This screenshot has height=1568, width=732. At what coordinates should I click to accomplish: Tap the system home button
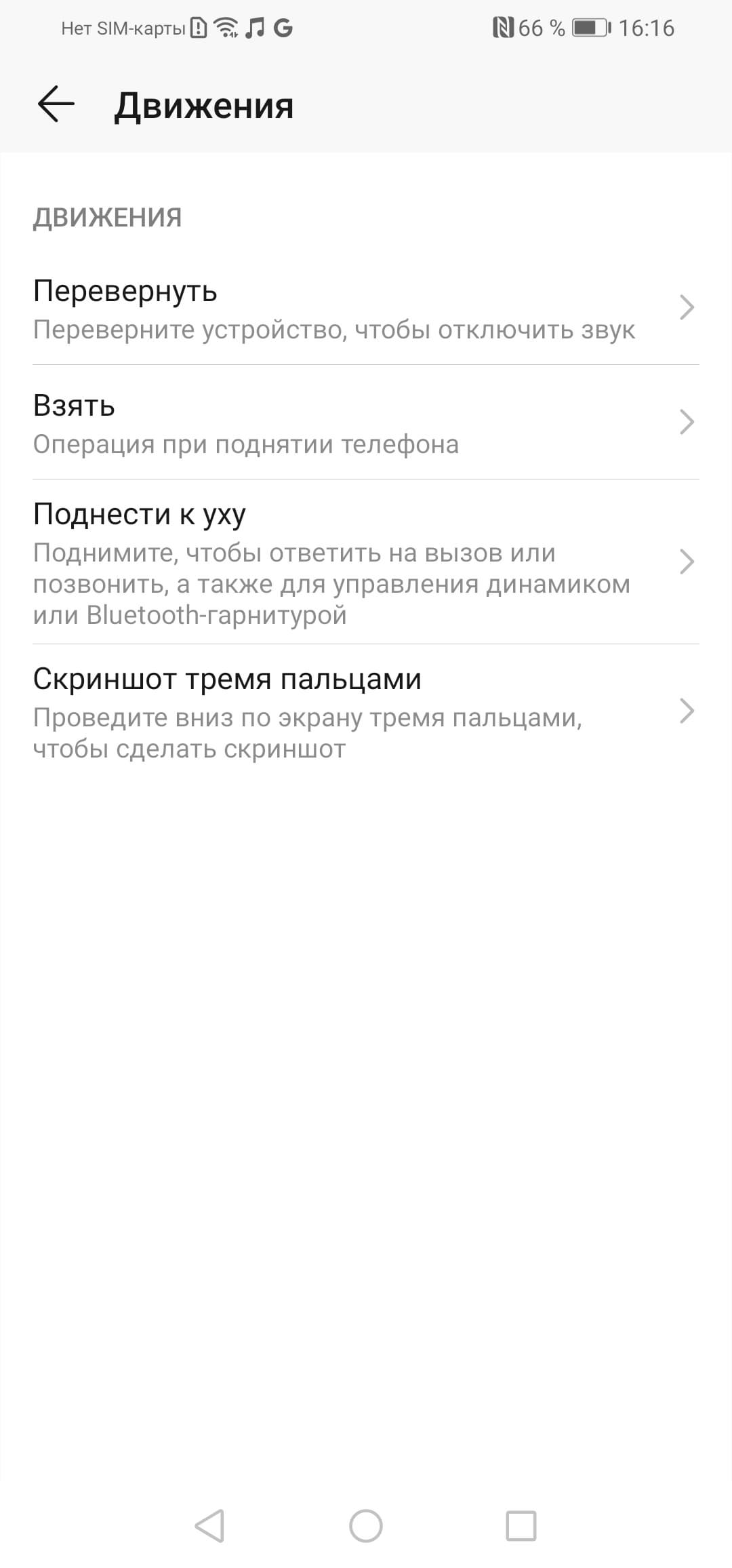366,1526
